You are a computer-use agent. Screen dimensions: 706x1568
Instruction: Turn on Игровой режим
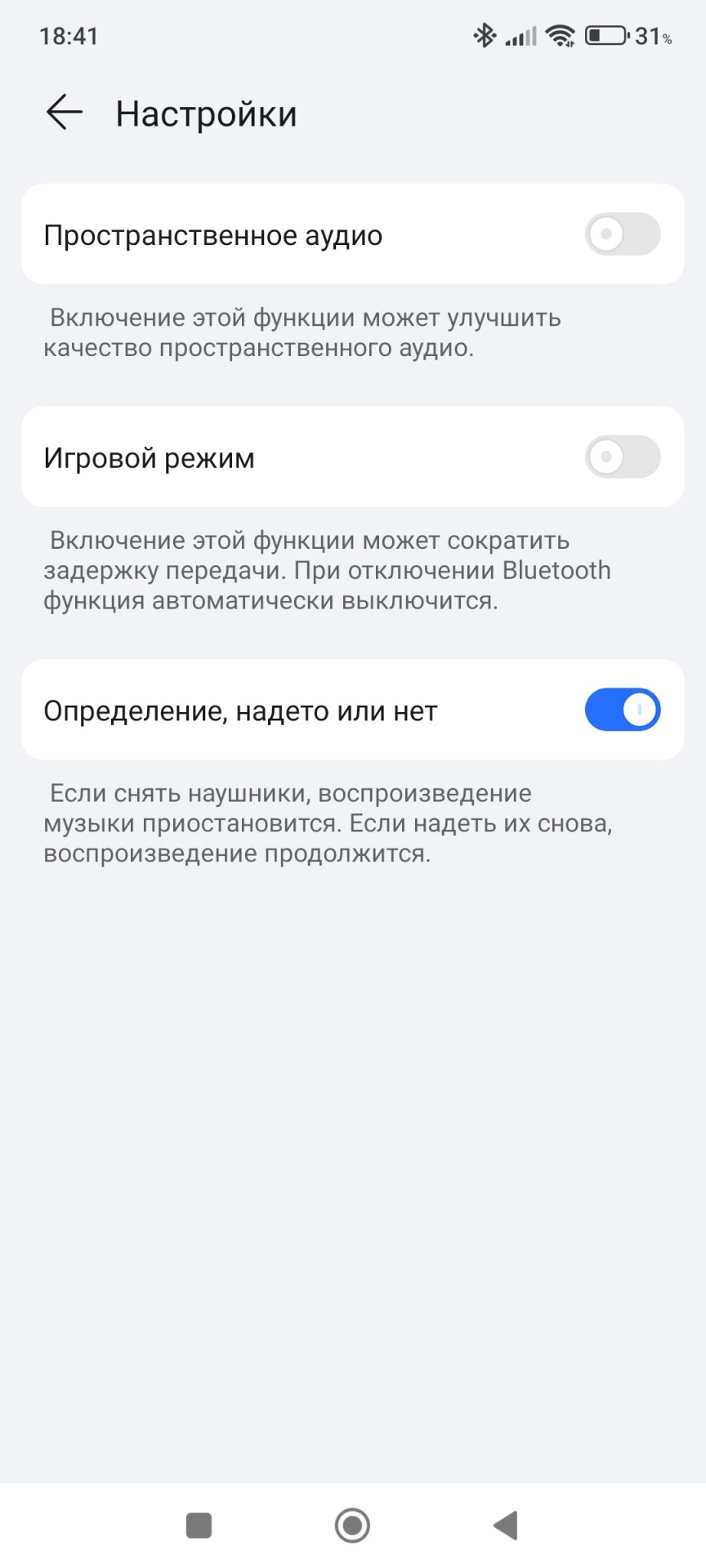tap(622, 457)
